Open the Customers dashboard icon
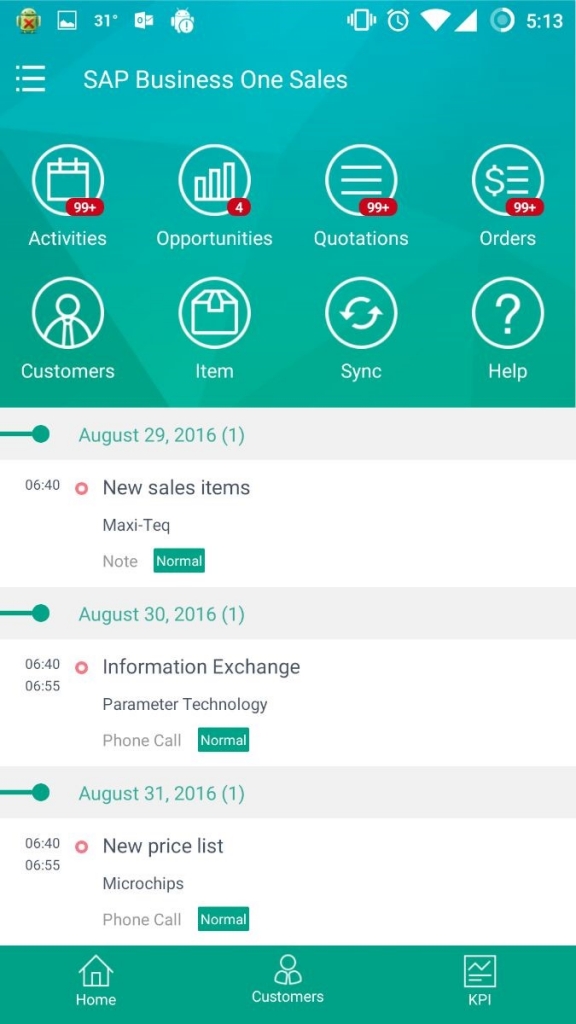The width and height of the screenshot is (576, 1024). point(67,329)
